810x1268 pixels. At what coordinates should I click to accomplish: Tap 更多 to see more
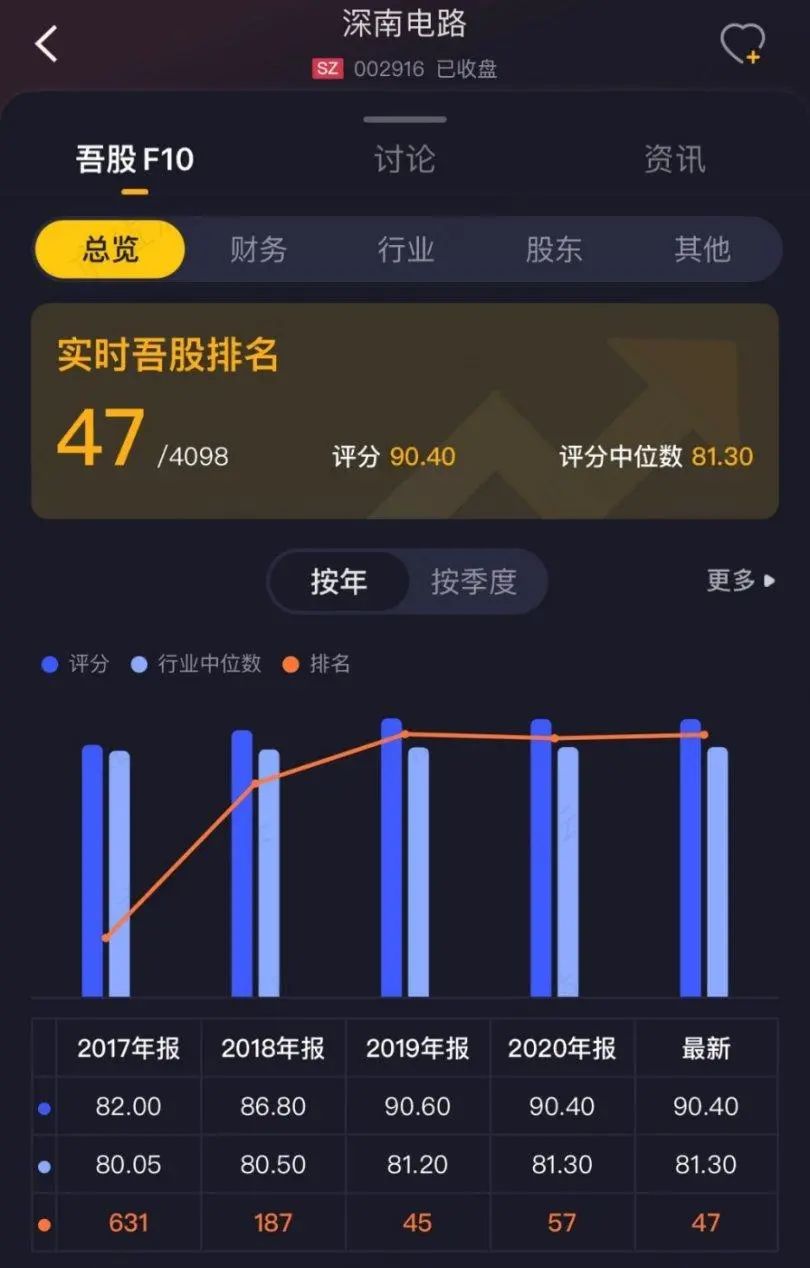[740, 580]
